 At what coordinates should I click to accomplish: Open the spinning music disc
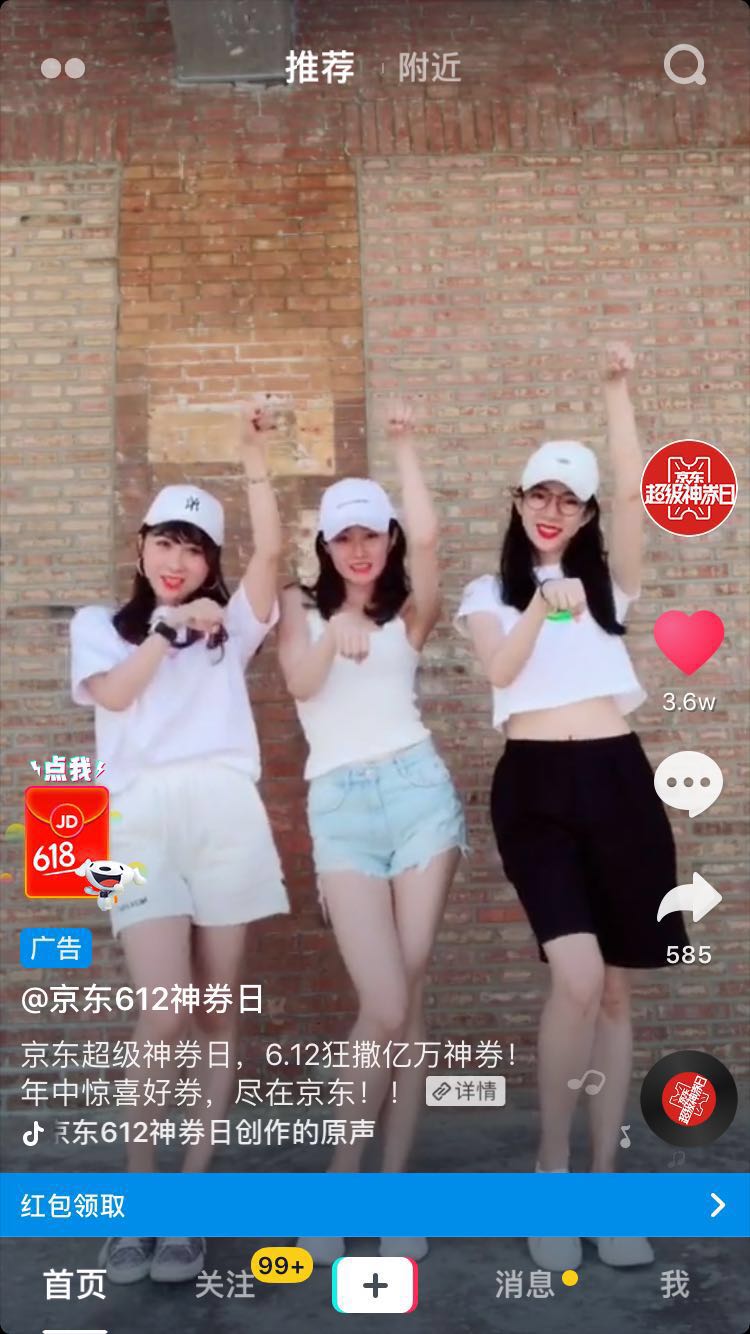688,1098
